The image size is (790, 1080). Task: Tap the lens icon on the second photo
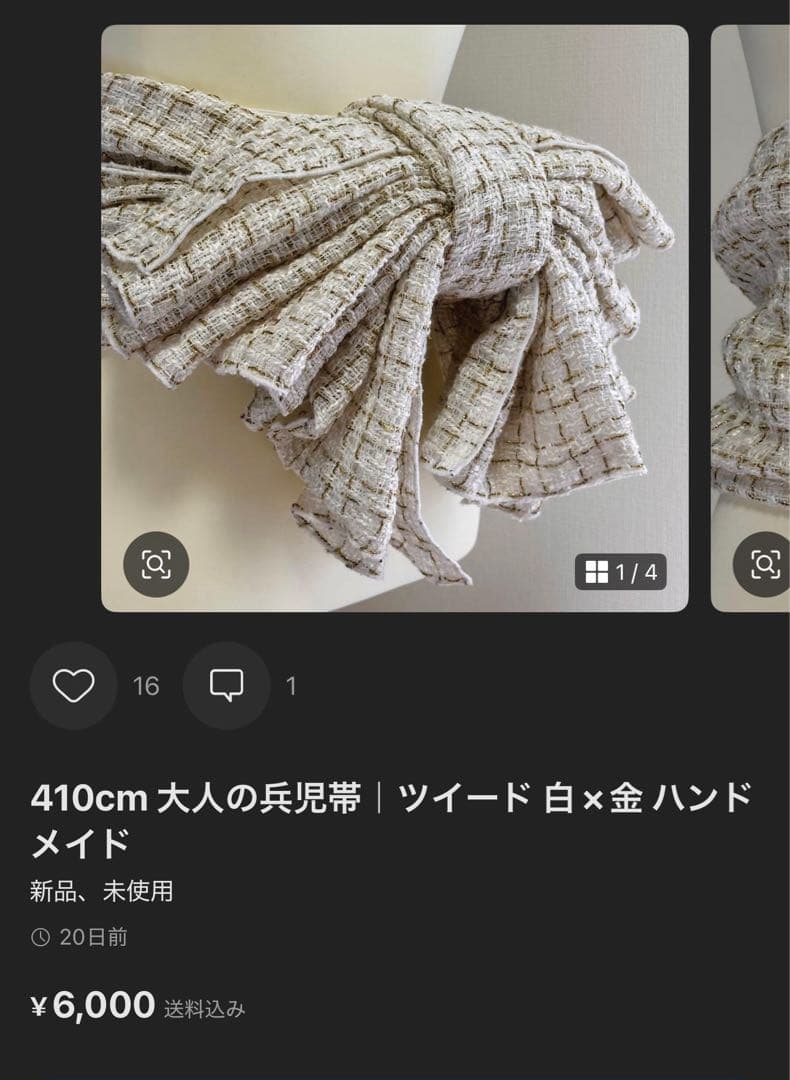click(765, 565)
